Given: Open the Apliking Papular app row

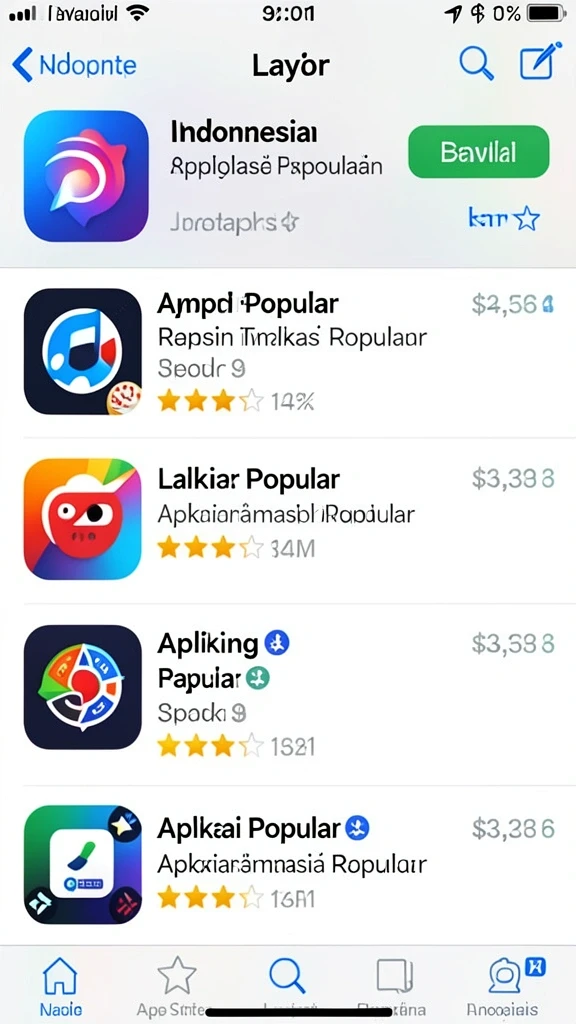Looking at the screenshot, I should click(288, 695).
